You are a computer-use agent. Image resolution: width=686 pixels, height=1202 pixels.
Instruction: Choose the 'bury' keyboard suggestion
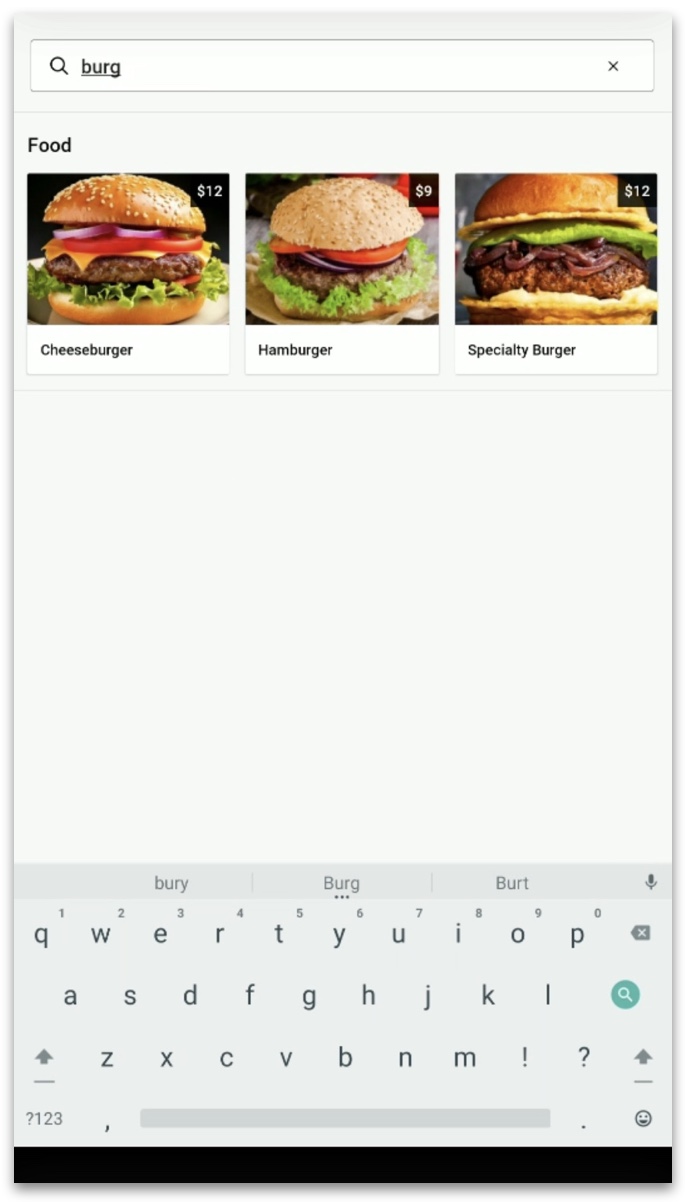click(171, 883)
